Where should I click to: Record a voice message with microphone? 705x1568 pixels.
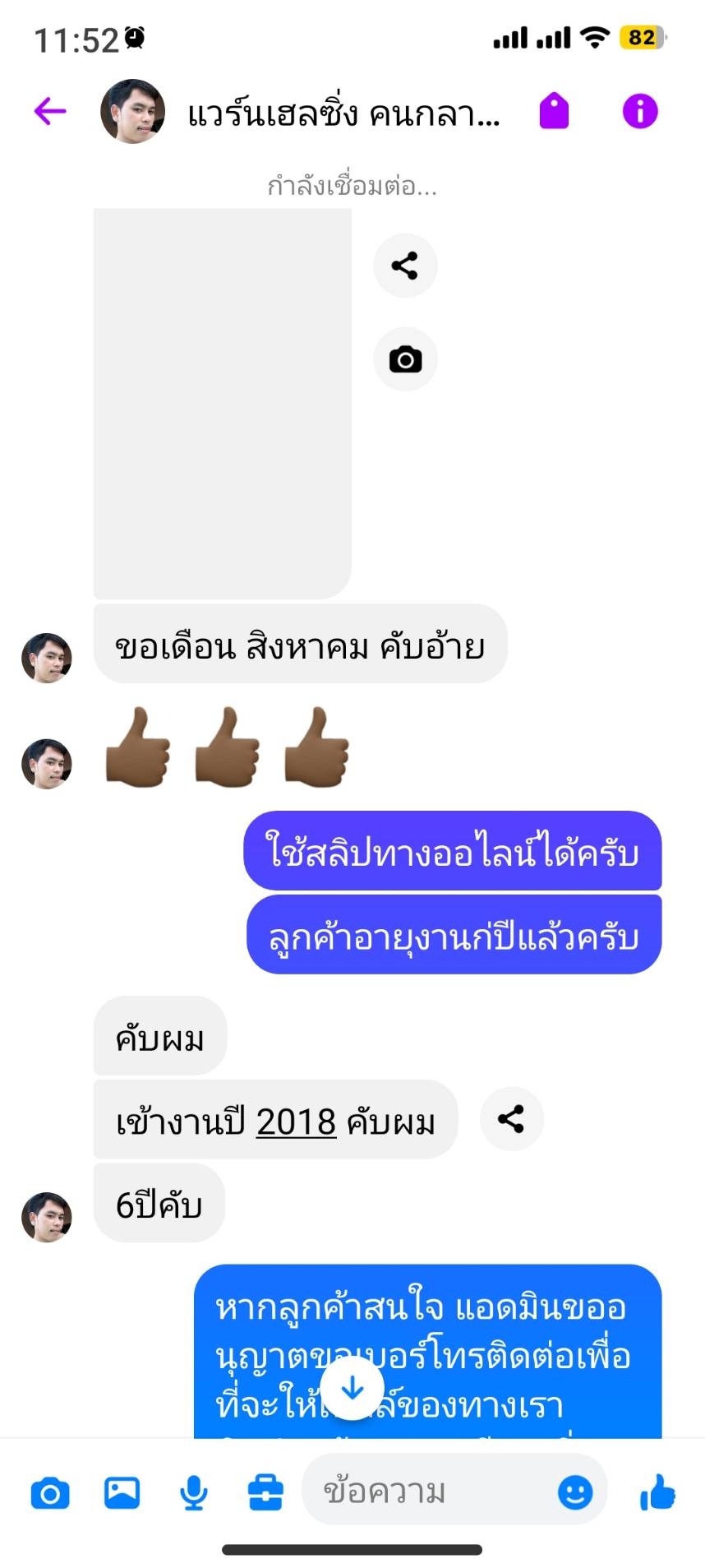[x=193, y=1492]
